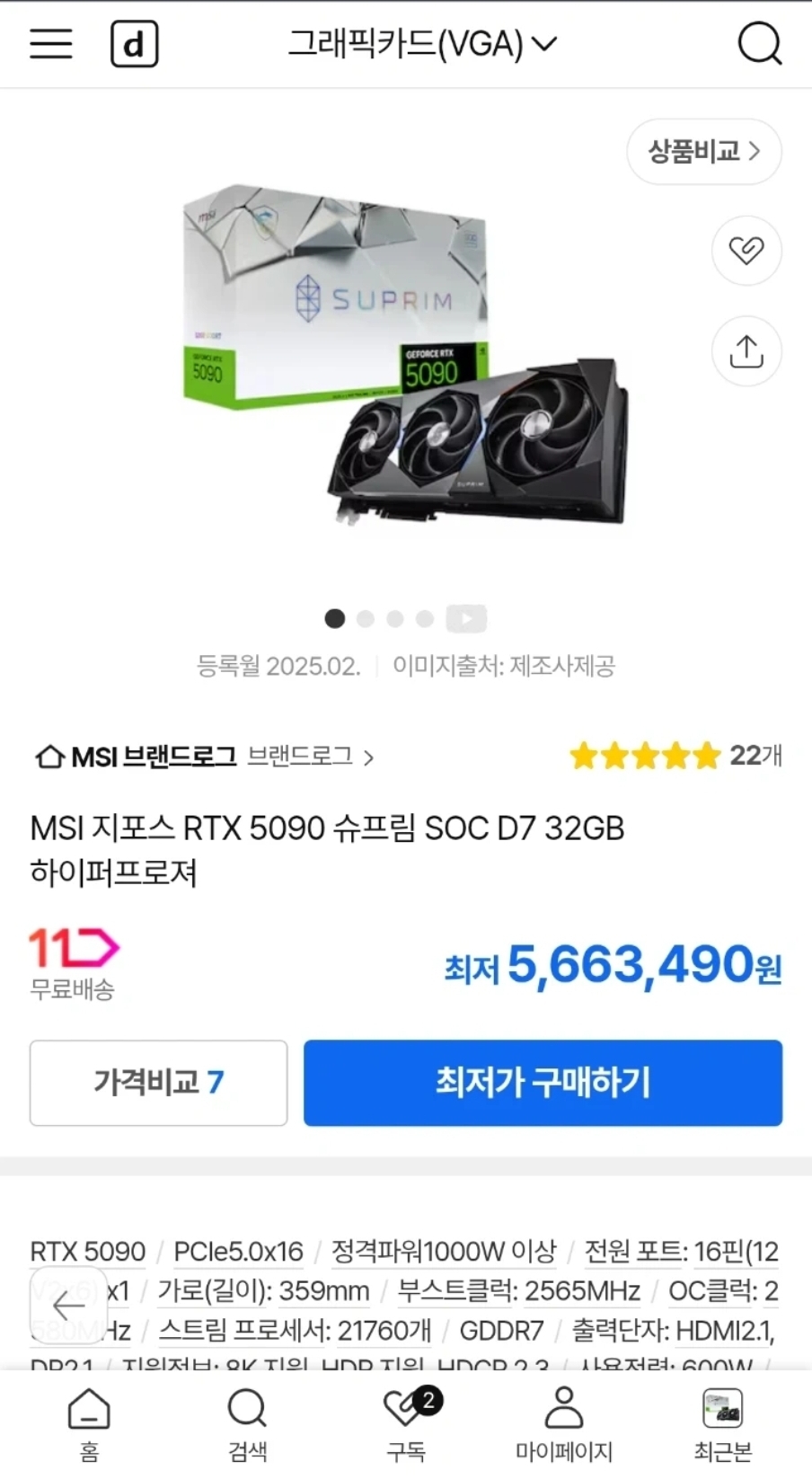Expand the 그래픽카드(VGA) category dropdown

(x=421, y=43)
